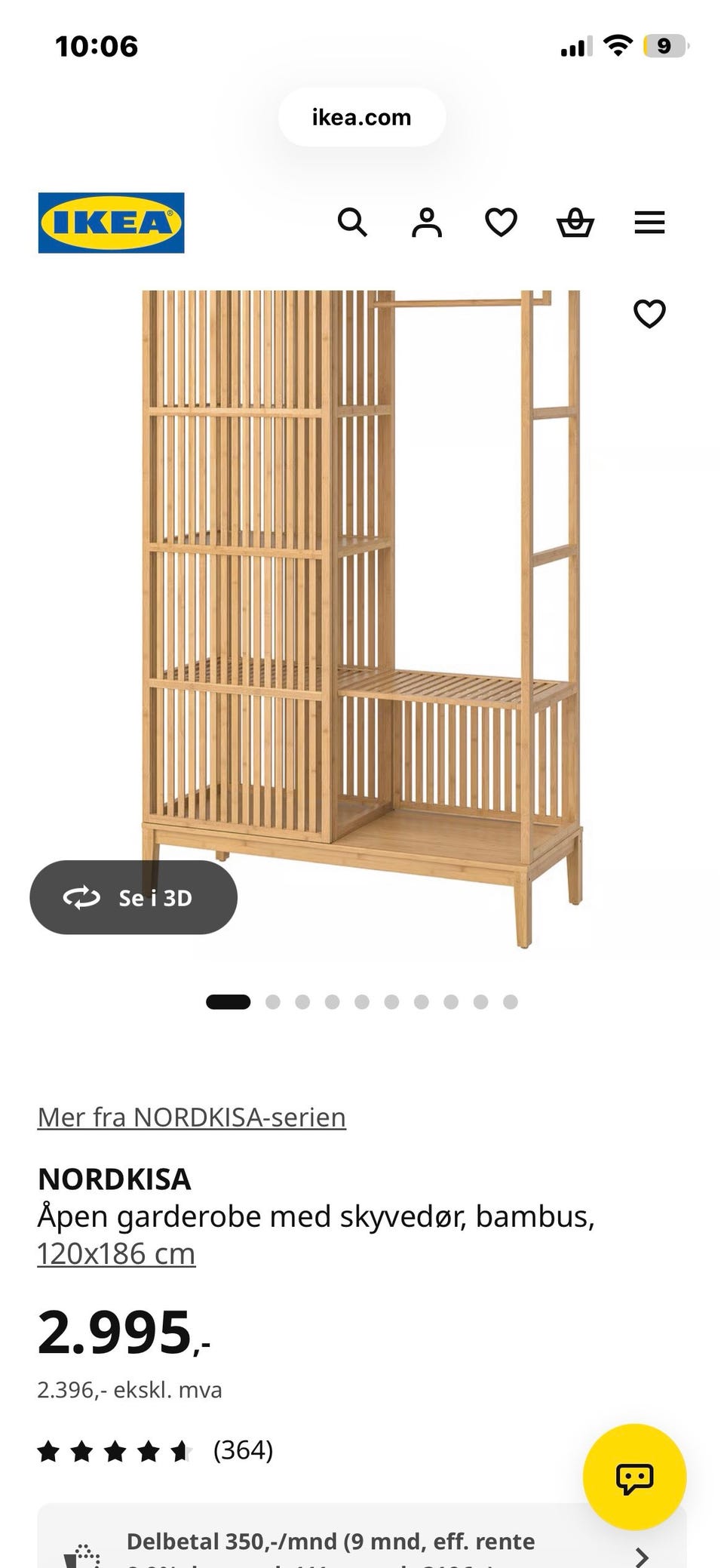This screenshot has width=724, height=1568.
Task: Tap the Se i 3D button
Action: [x=133, y=897]
